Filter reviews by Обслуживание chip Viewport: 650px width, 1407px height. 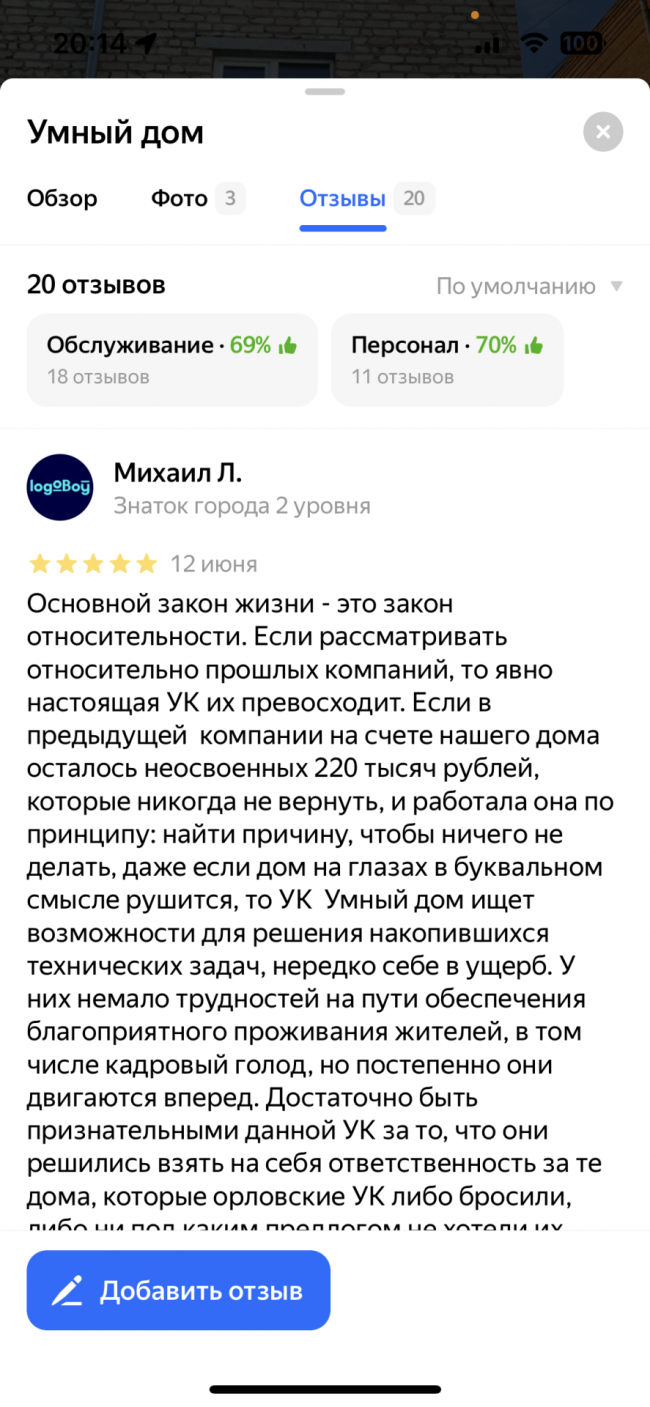(x=172, y=360)
